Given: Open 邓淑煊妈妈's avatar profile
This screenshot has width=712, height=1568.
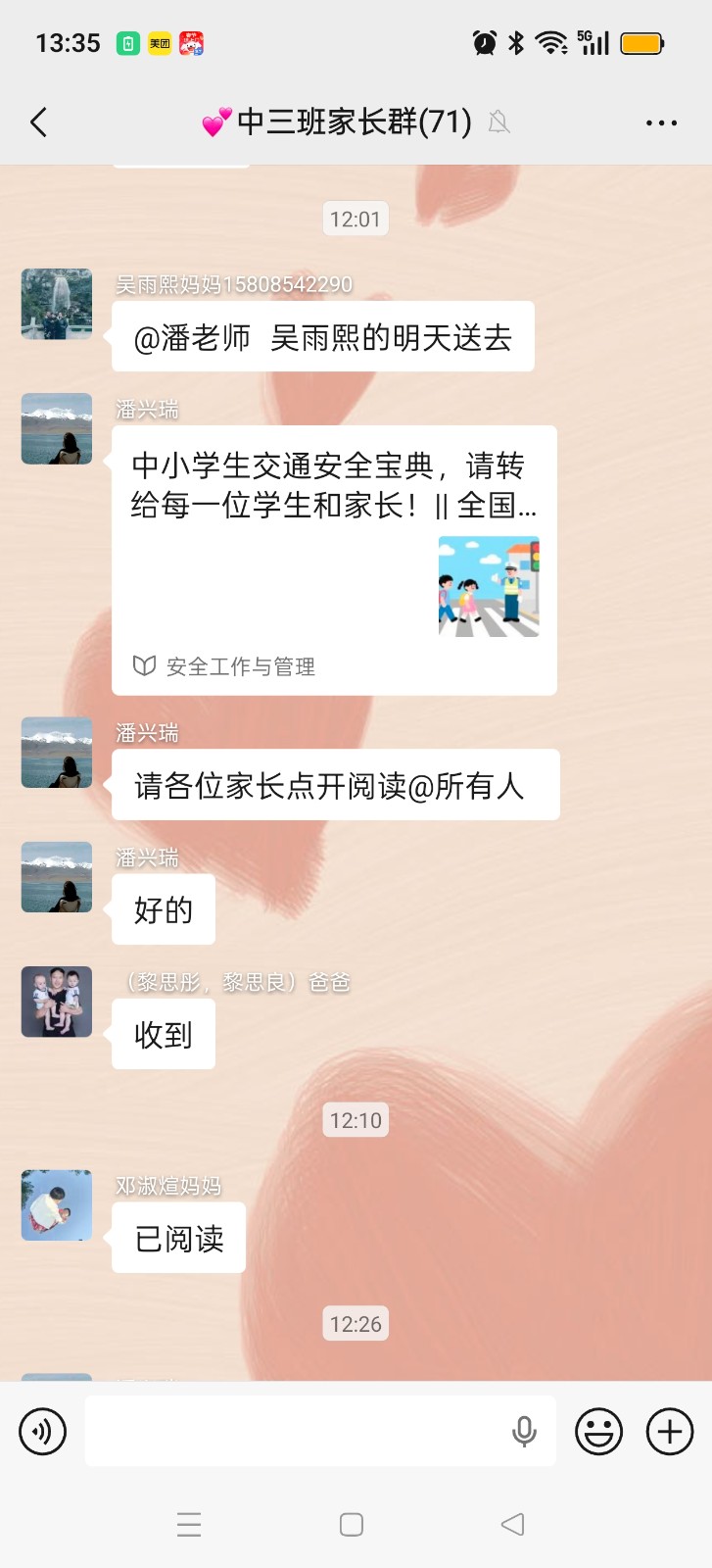Looking at the screenshot, I should pos(57,1204).
